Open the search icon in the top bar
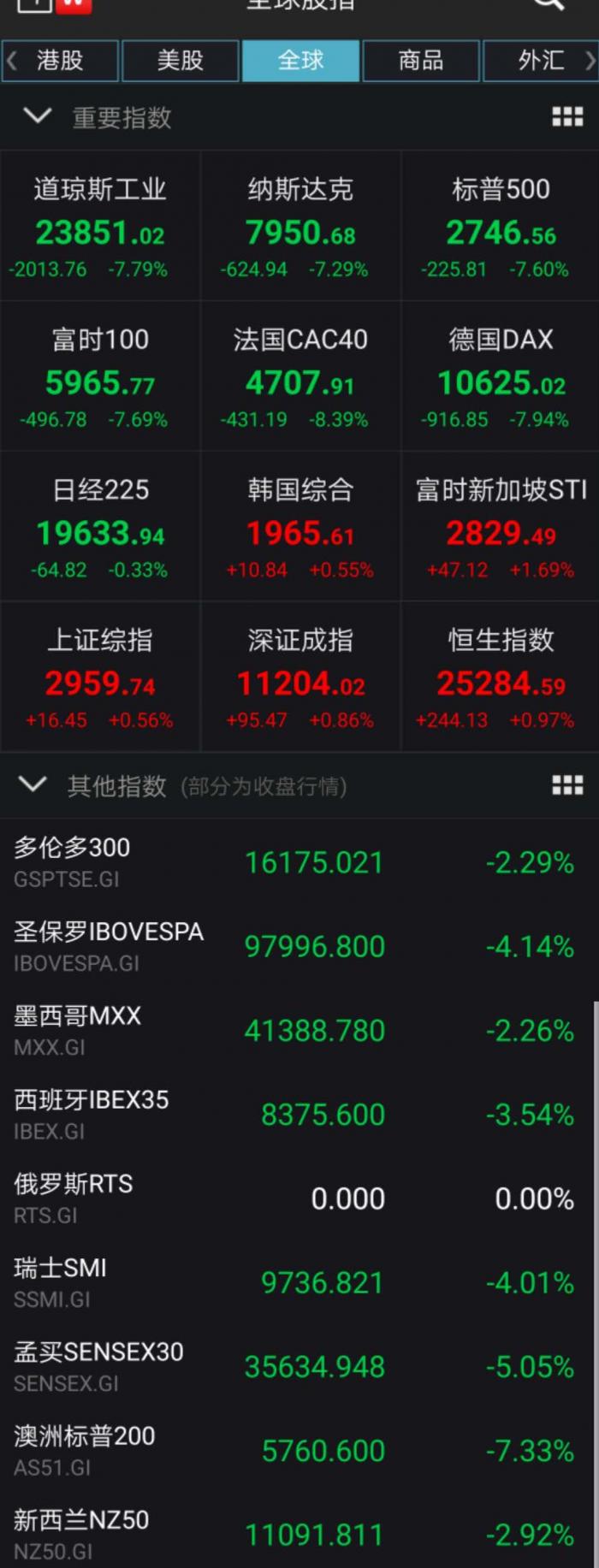This screenshot has height=1568, width=599. [549, 4]
